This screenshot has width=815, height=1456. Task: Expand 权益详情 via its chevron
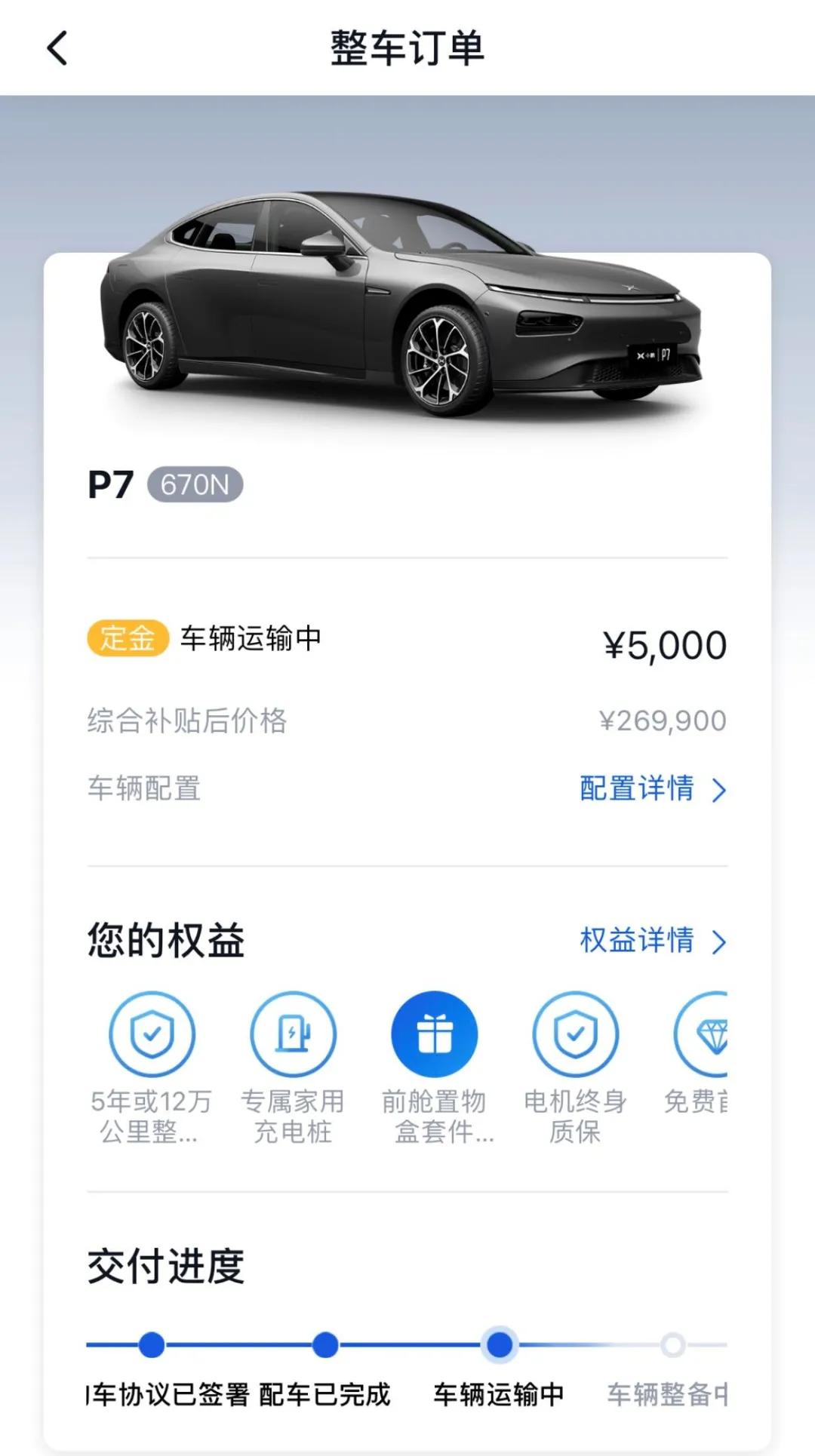click(x=721, y=941)
